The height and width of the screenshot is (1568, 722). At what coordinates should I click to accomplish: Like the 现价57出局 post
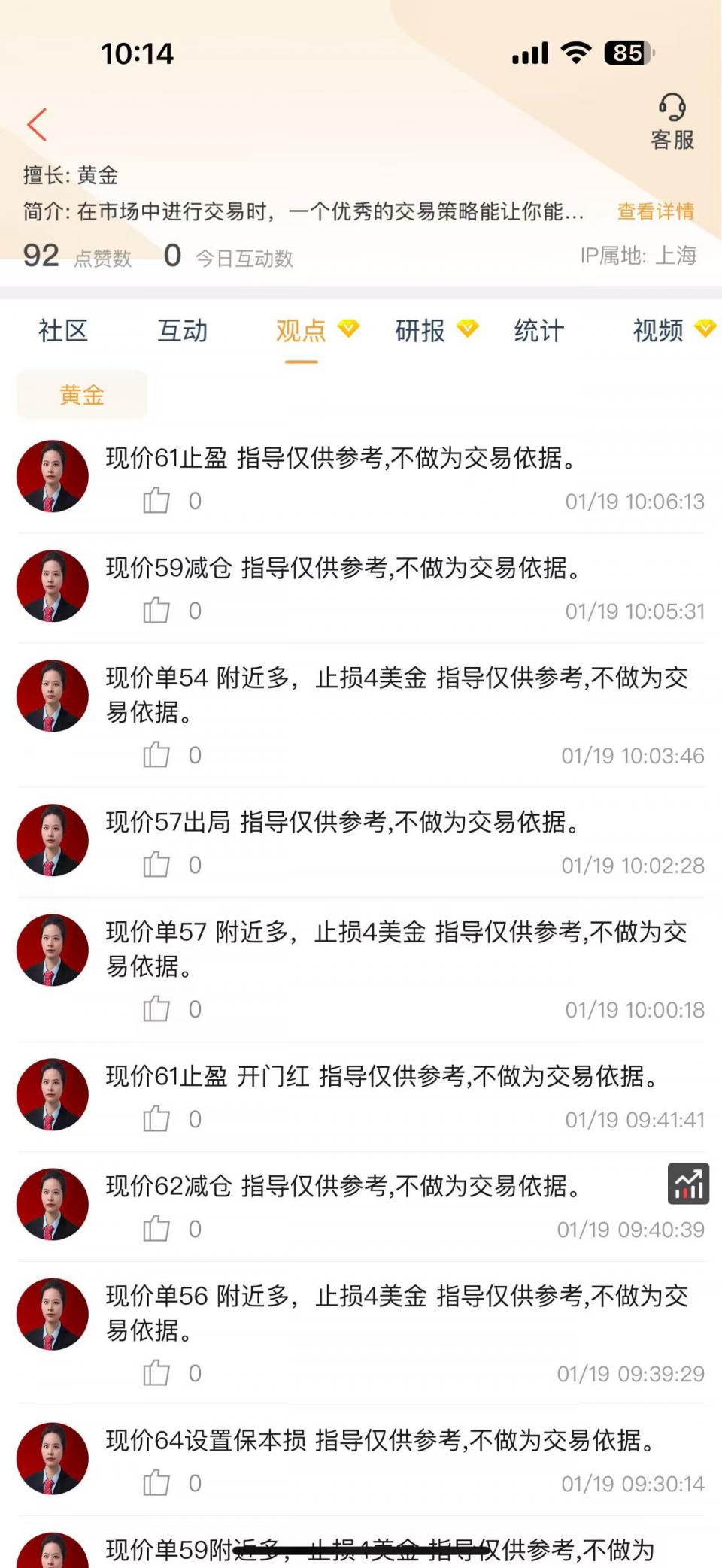tap(156, 865)
